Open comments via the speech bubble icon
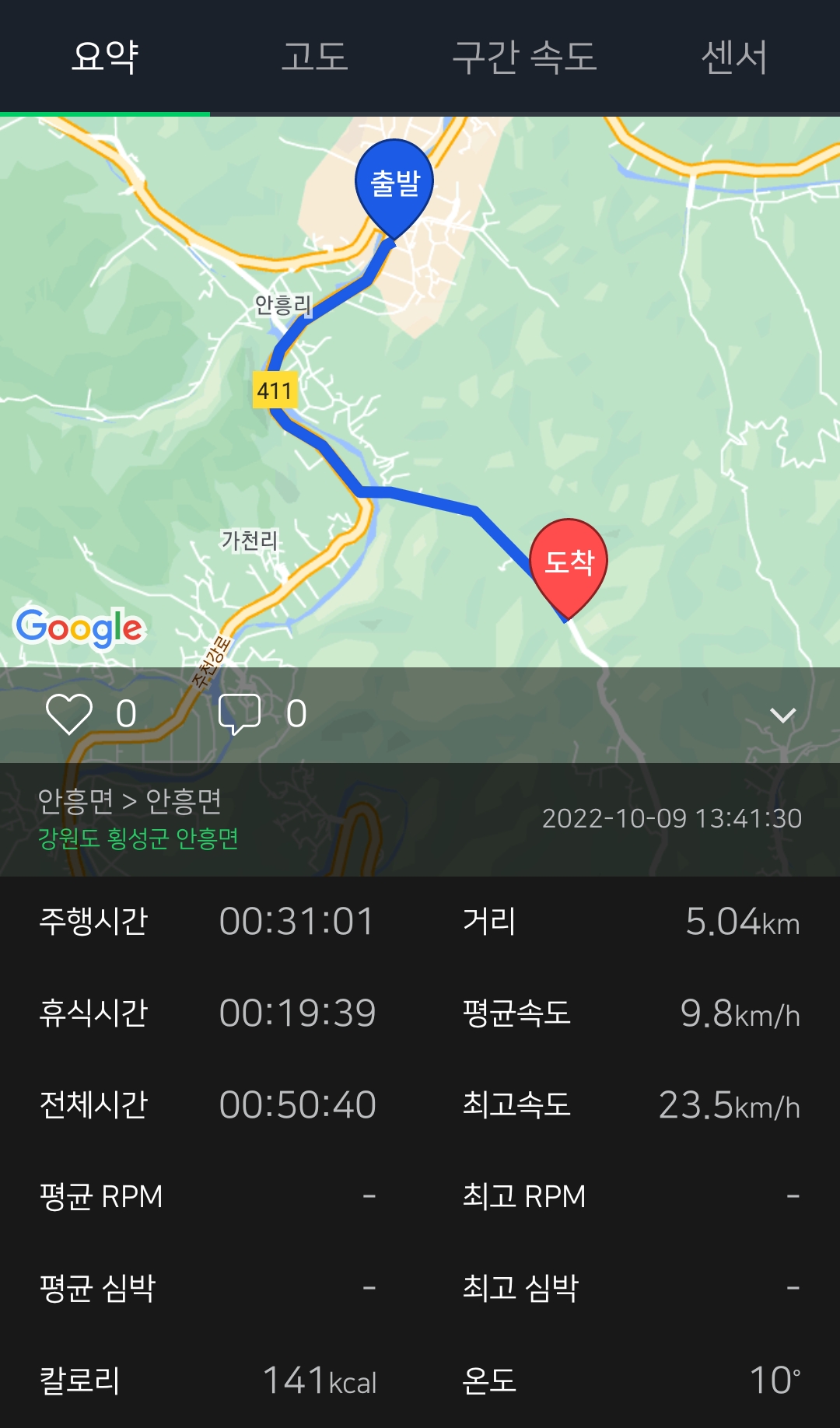840x1428 pixels. (240, 714)
